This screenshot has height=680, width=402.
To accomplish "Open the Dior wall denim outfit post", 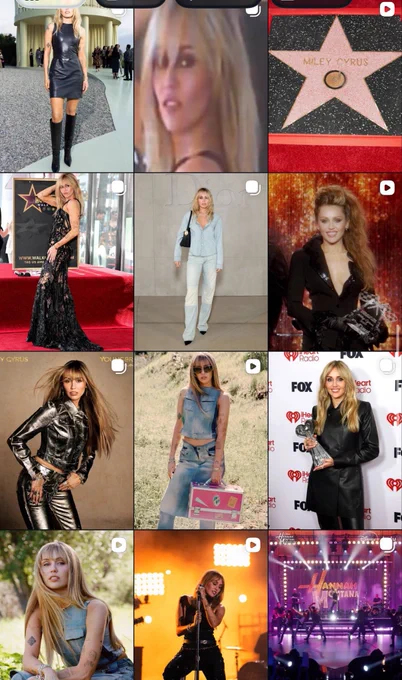I will 201,262.
